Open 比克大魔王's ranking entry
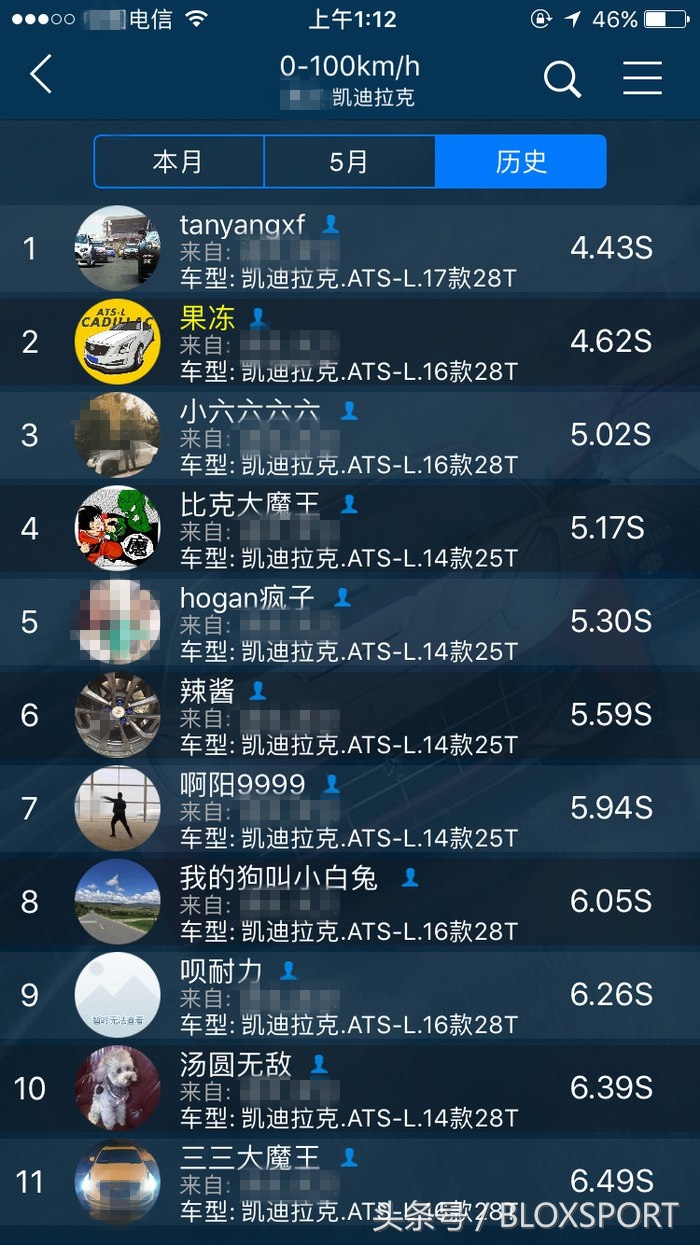This screenshot has width=700, height=1245. click(350, 528)
